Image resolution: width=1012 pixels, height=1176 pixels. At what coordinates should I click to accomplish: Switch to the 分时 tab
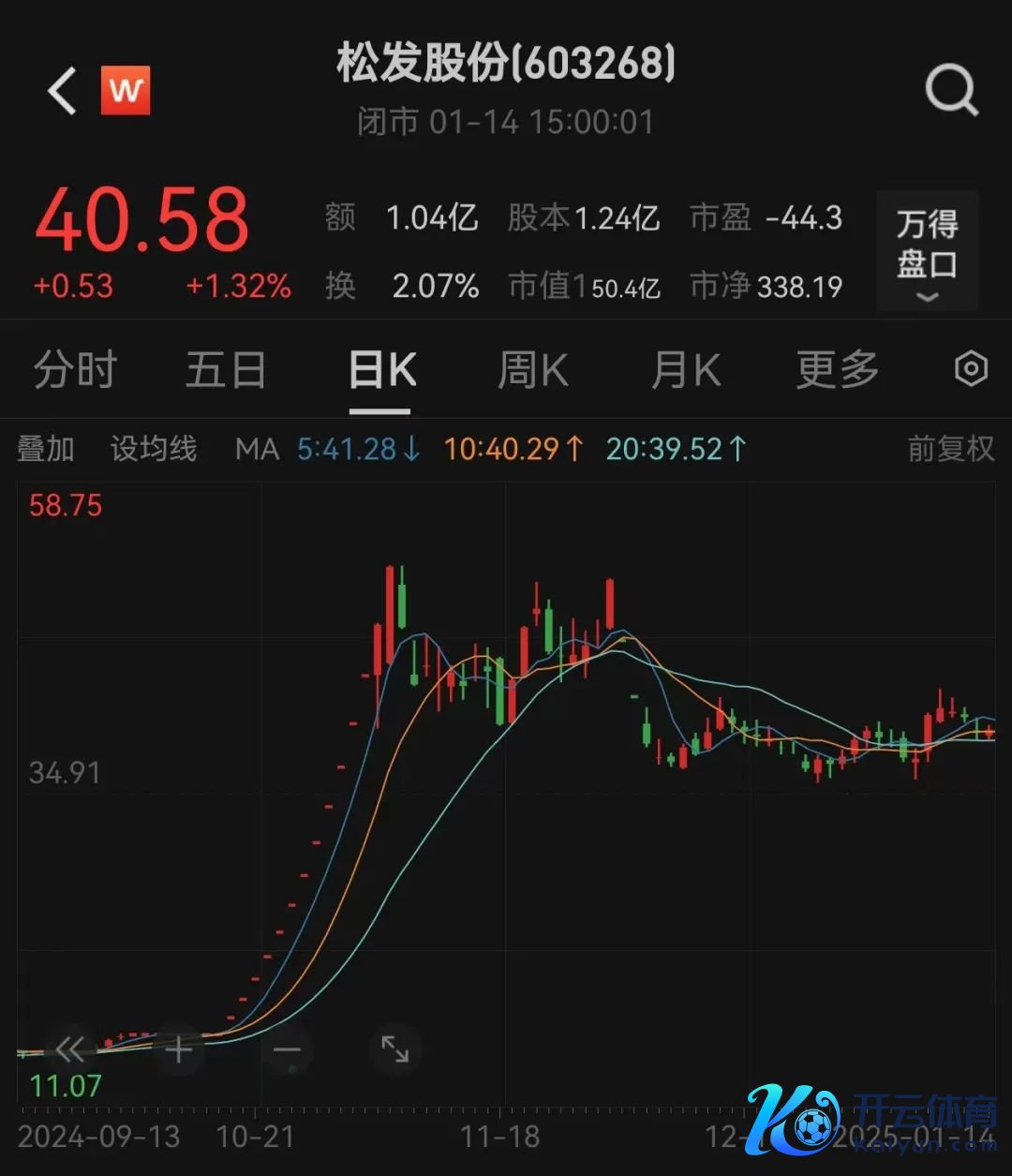pos(75,370)
